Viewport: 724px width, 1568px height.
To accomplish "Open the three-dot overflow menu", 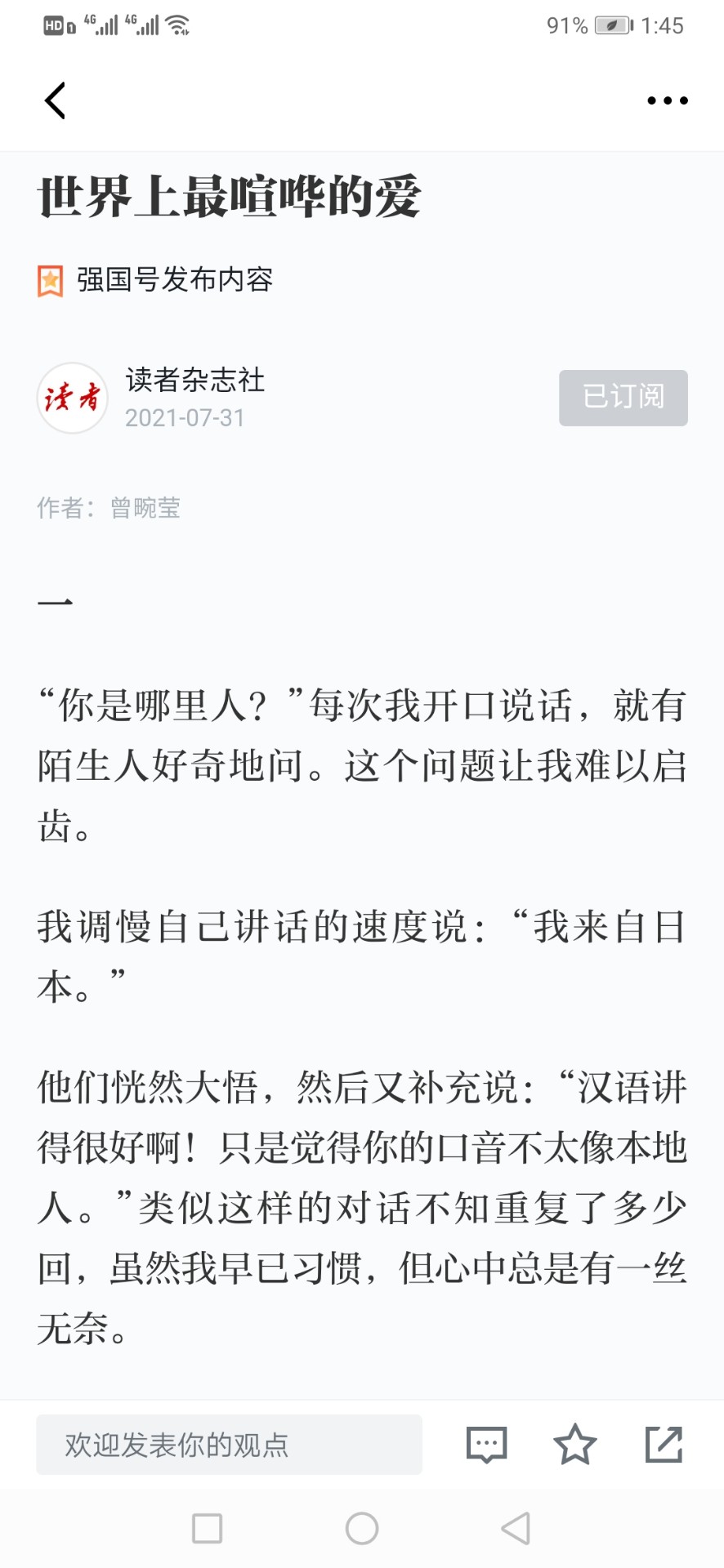I will coord(667,100).
